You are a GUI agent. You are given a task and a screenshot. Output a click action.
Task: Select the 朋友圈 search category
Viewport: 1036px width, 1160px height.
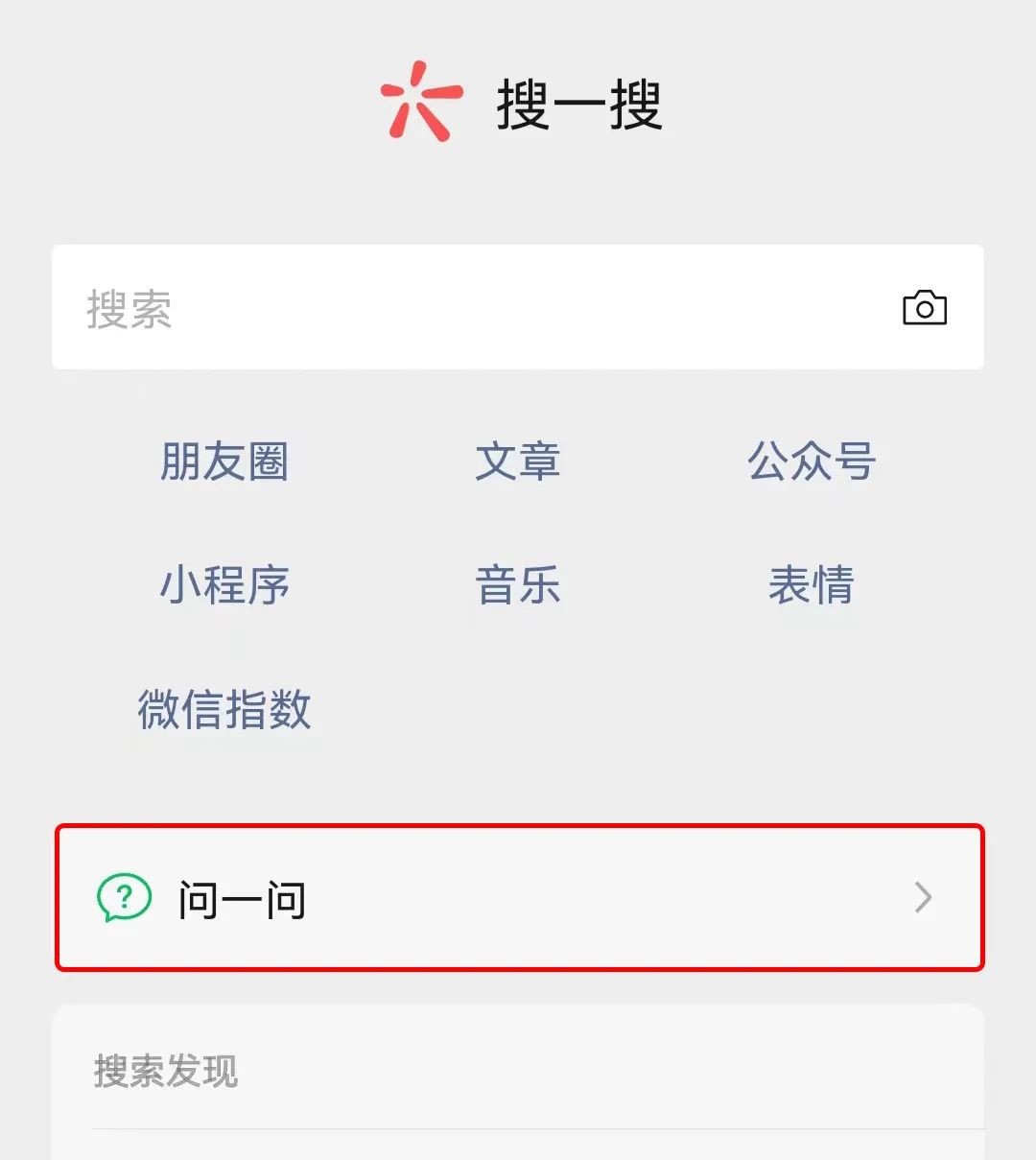[x=225, y=462]
